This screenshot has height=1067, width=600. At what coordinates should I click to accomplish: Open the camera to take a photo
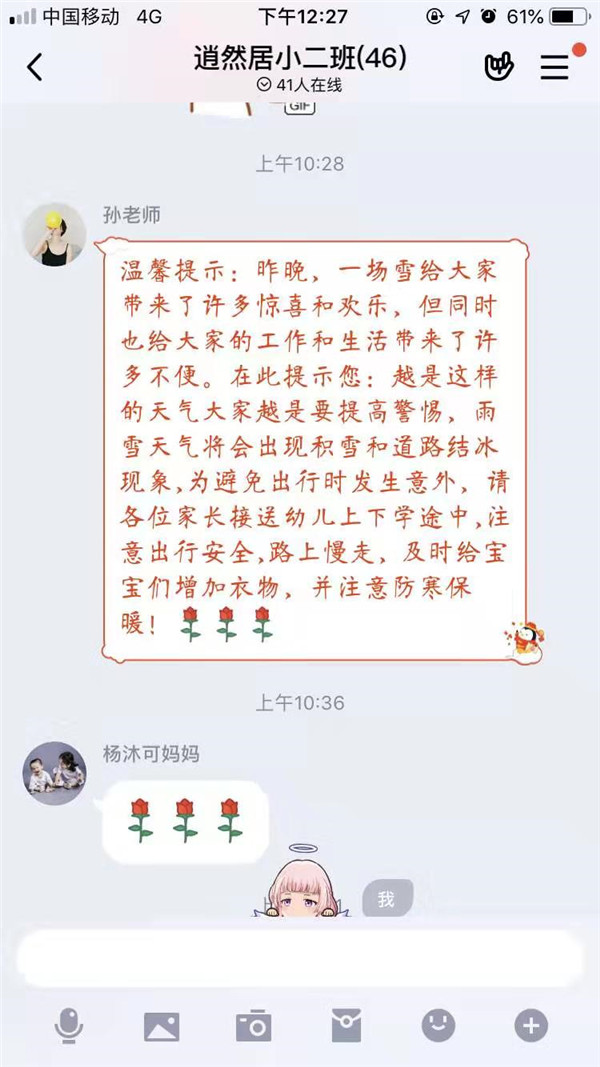(254, 1026)
